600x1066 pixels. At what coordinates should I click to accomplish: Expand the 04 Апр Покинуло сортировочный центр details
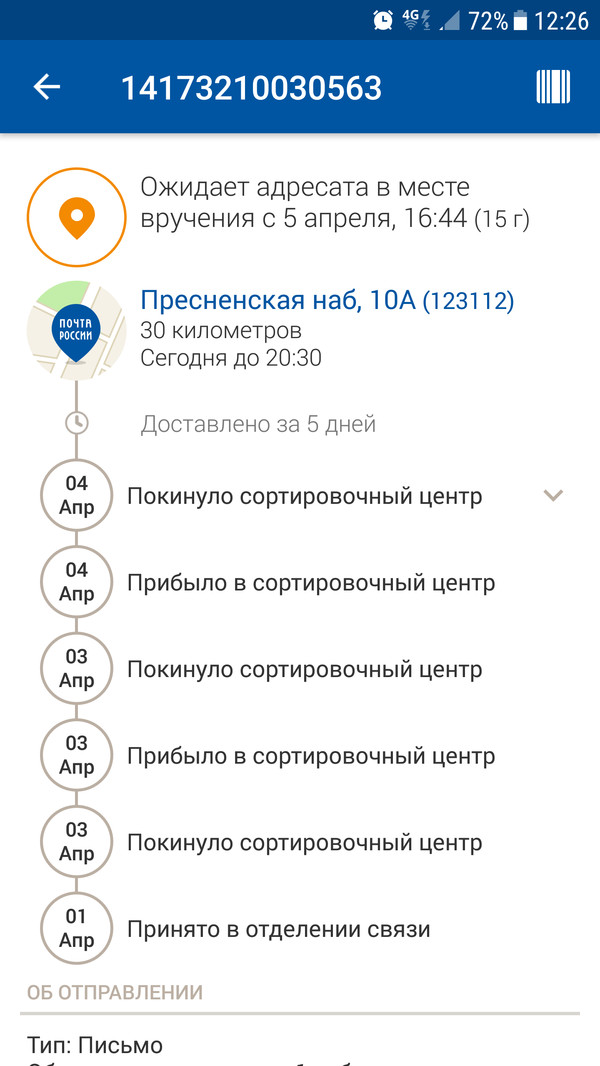point(553,495)
